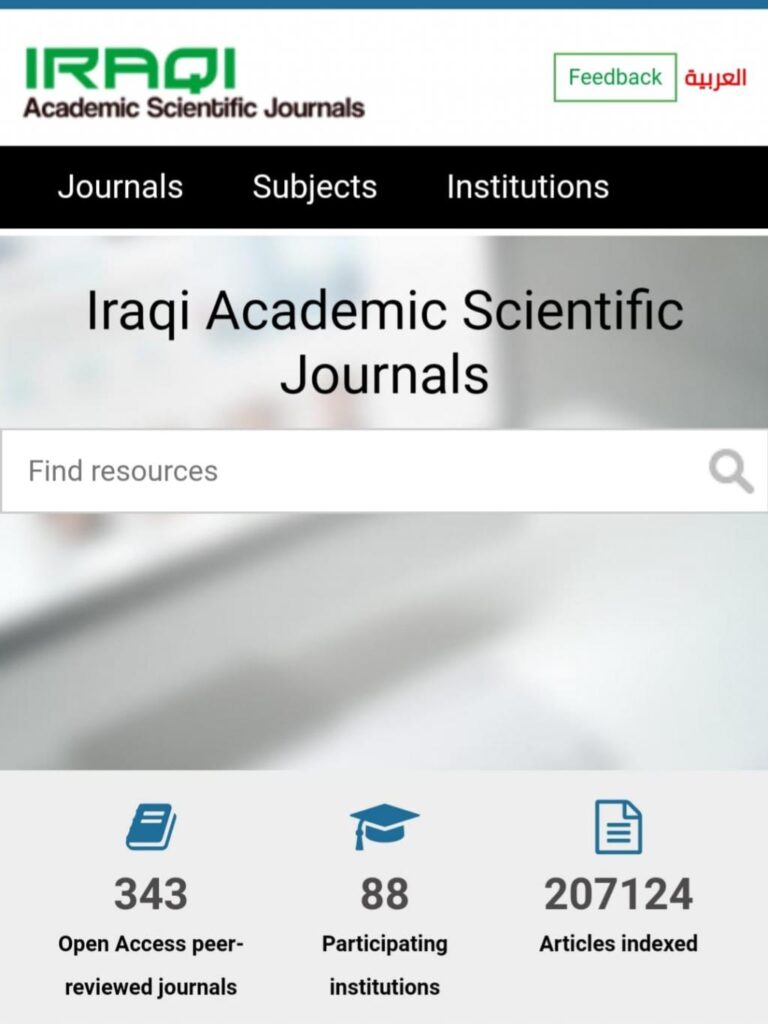768x1024 pixels.
Task: Tap the Feedback button
Action: [615, 78]
